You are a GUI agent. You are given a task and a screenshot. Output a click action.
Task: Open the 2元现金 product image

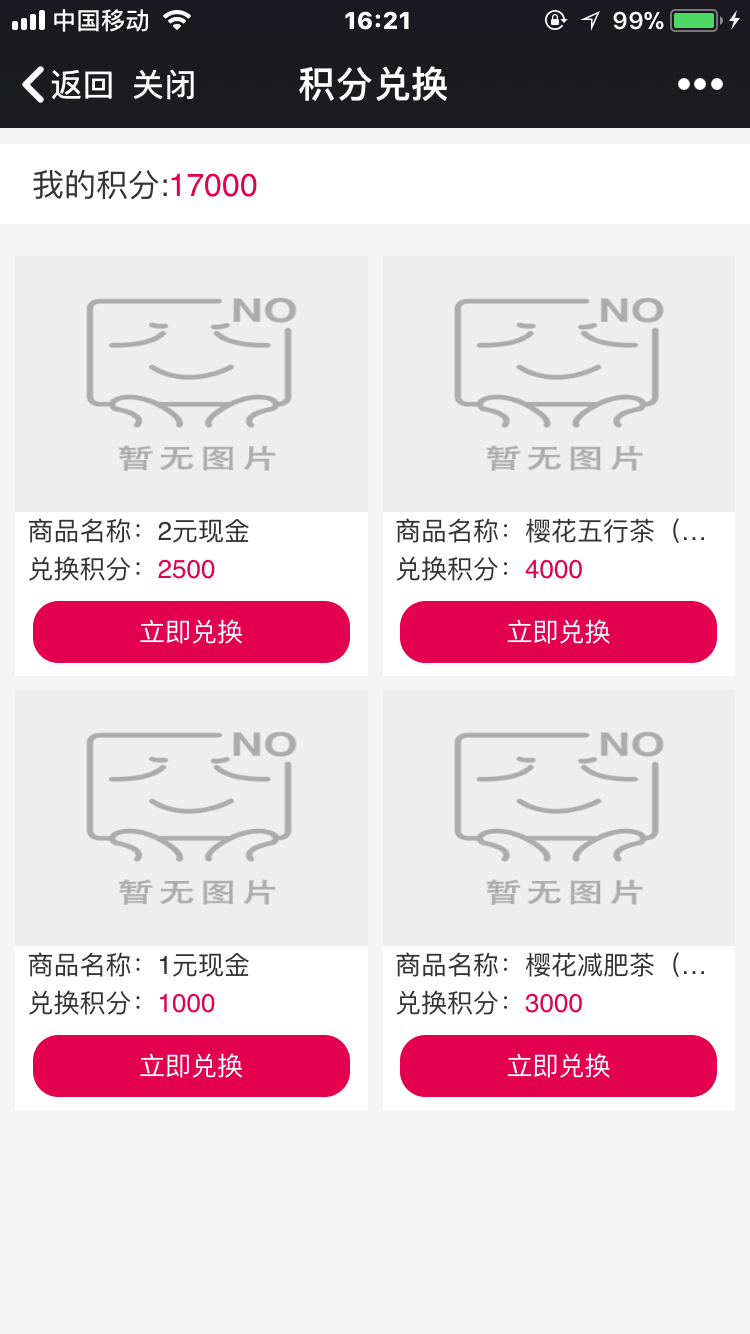191,384
